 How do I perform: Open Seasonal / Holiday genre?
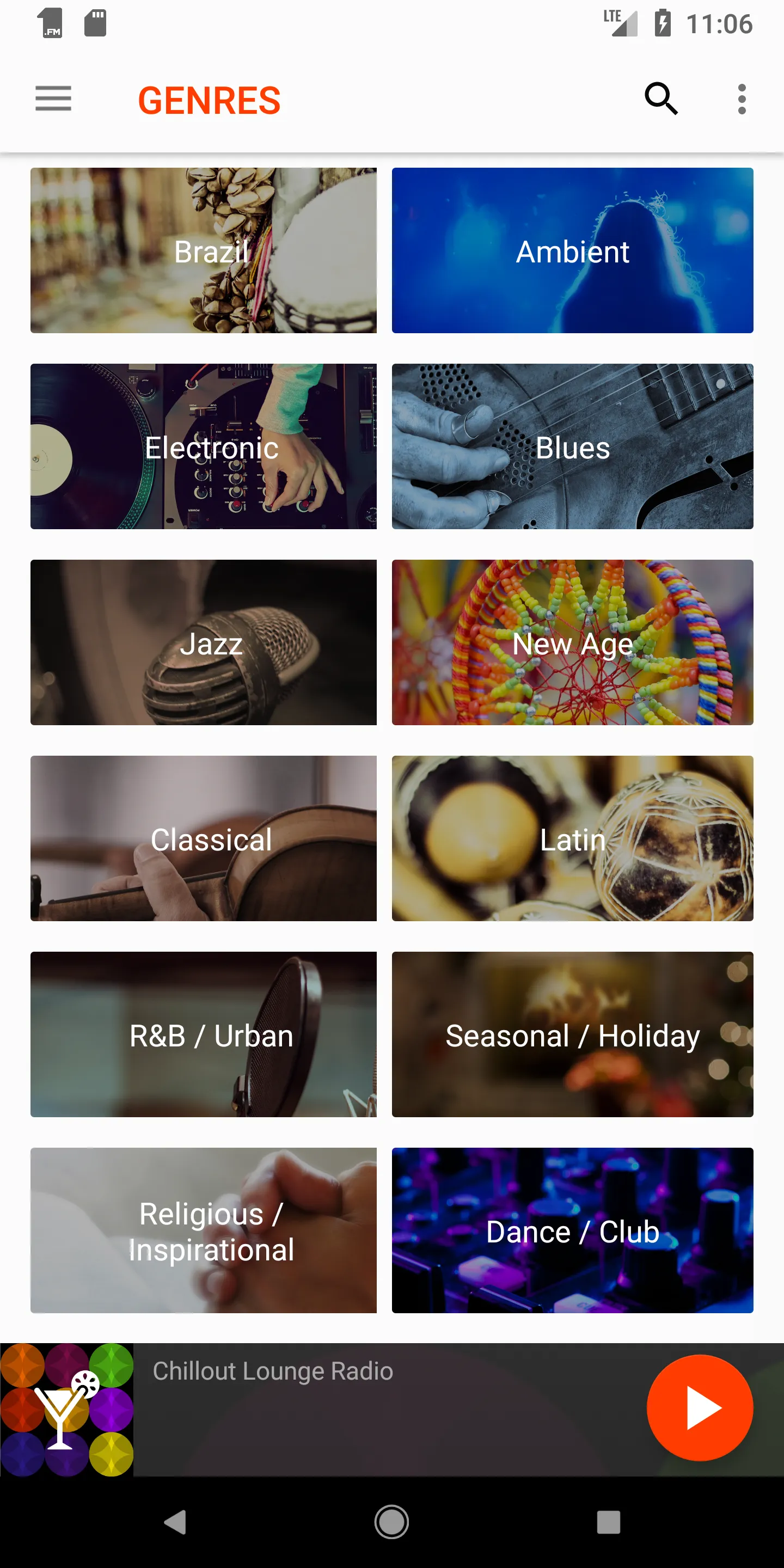pyautogui.click(x=572, y=1034)
